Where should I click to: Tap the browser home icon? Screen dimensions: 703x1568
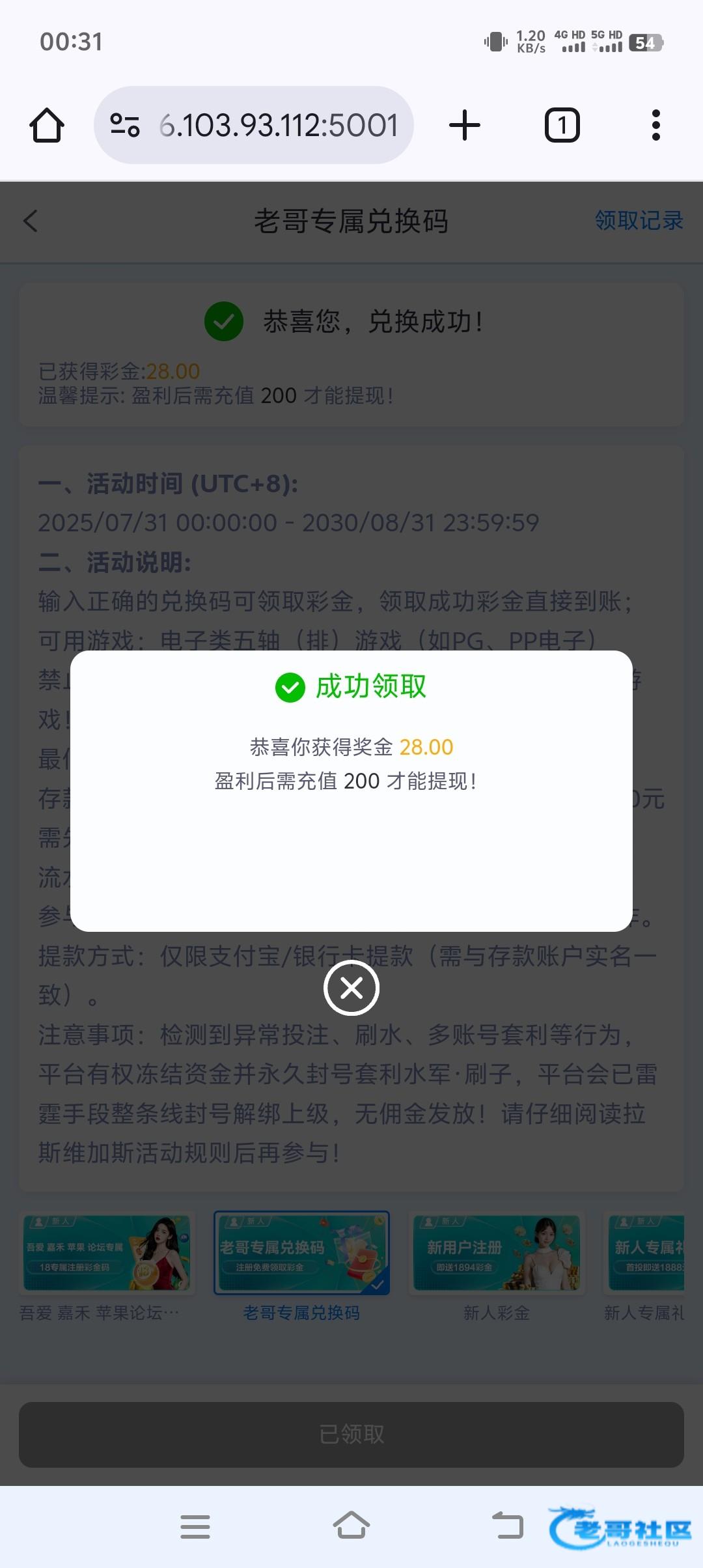pos(47,125)
